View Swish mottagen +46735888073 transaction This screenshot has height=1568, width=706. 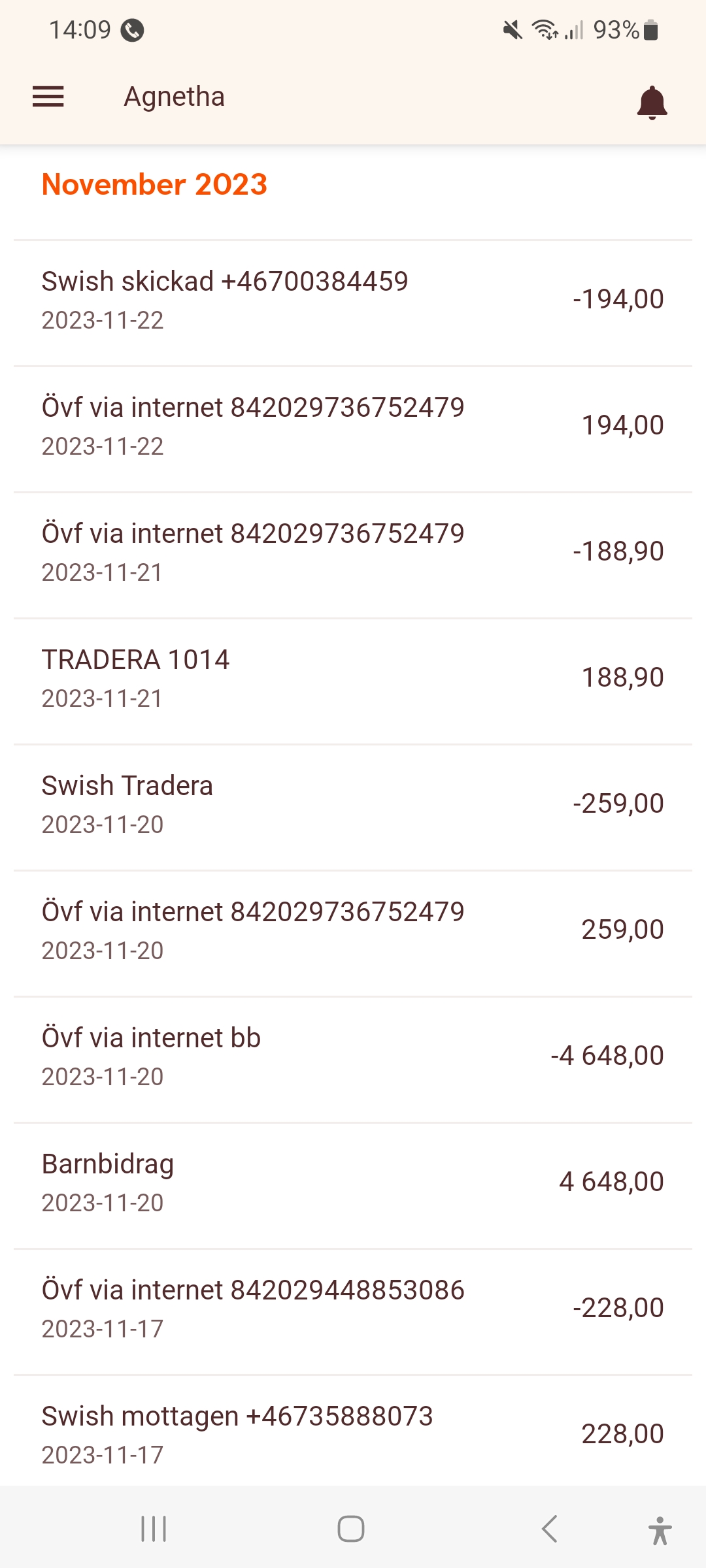click(x=353, y=1433)
